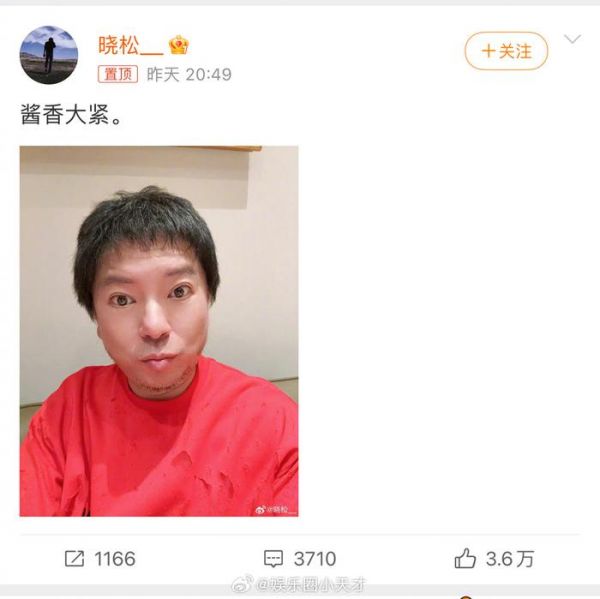Tap the username 晓松__
Screen dimensions: 600x599
[130, 45]
